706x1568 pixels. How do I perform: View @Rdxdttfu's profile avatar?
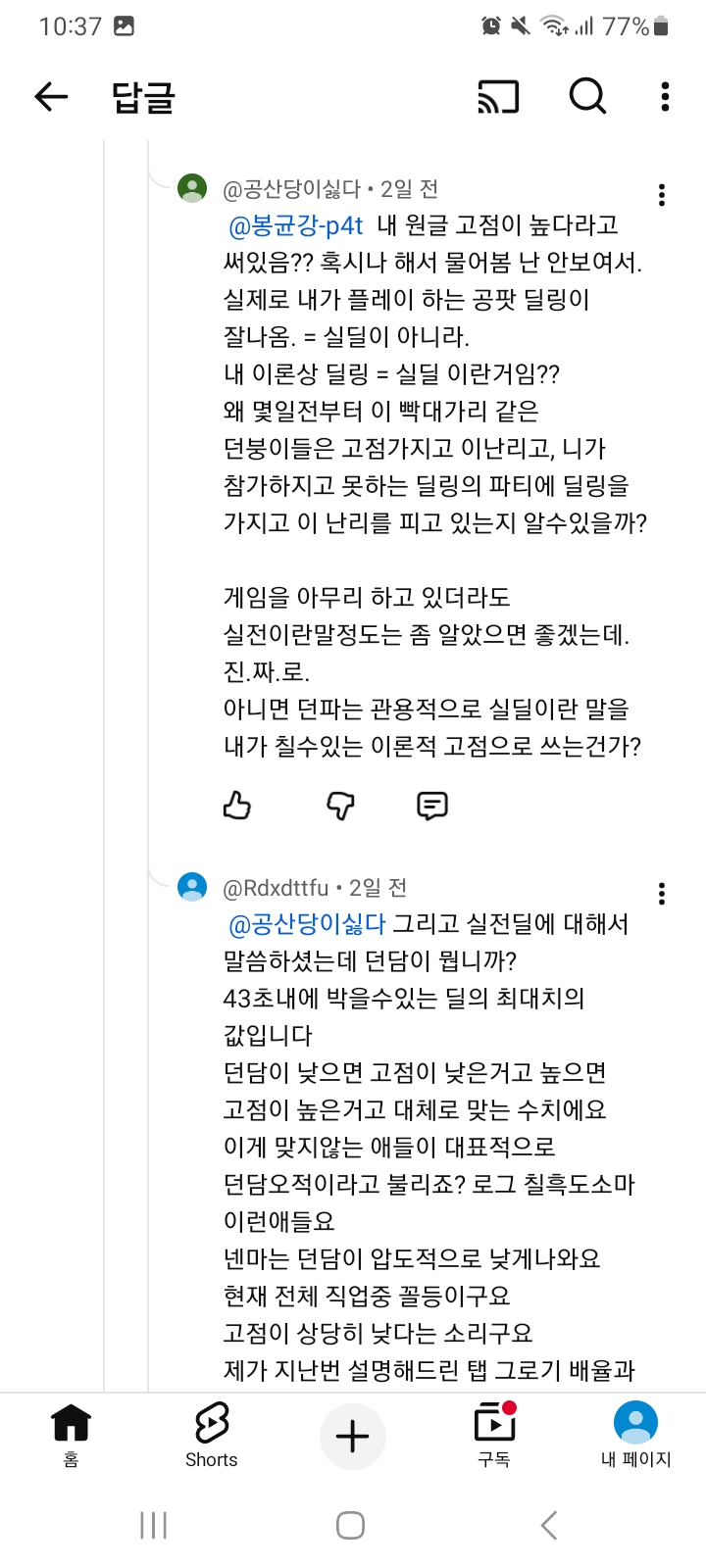[192, 887]
